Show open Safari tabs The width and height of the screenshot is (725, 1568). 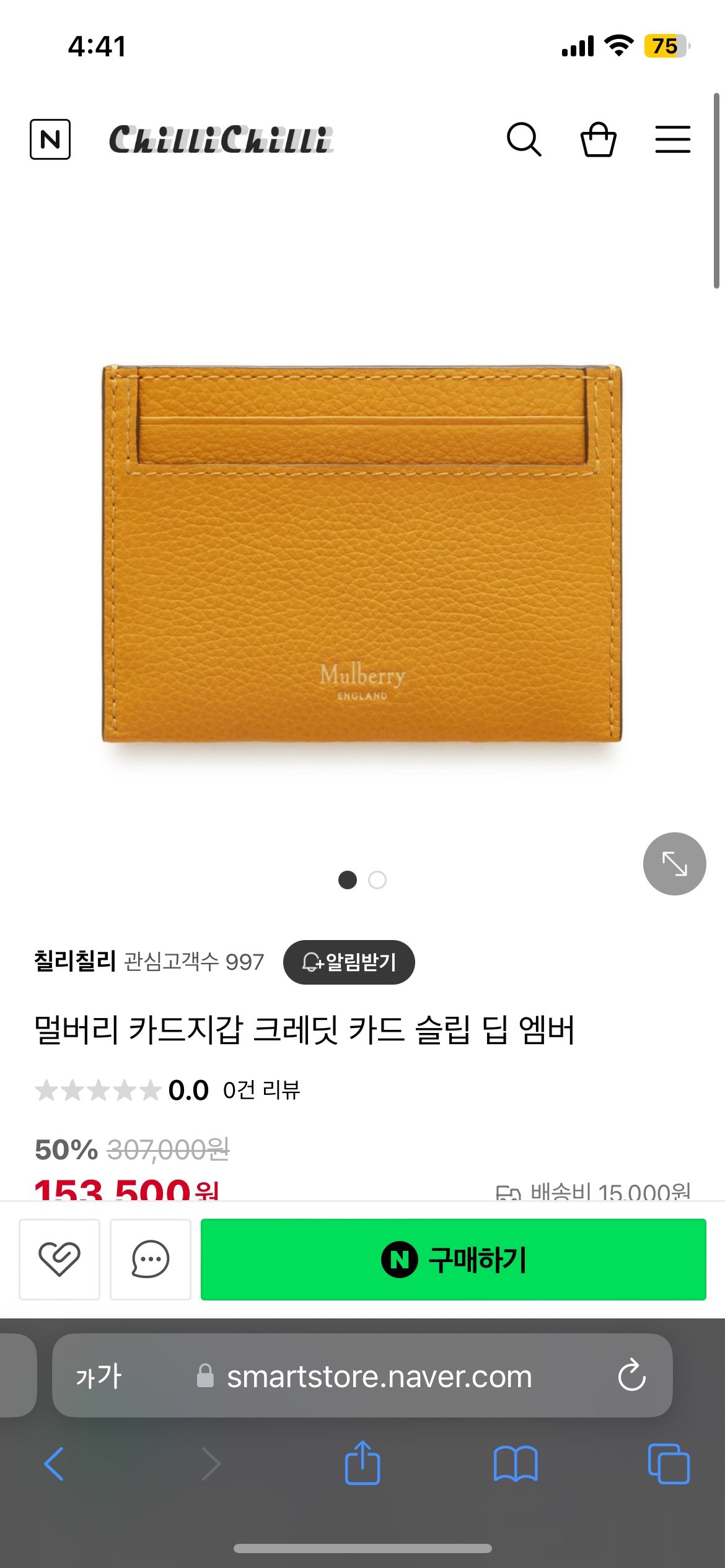tap(668, 1464)
